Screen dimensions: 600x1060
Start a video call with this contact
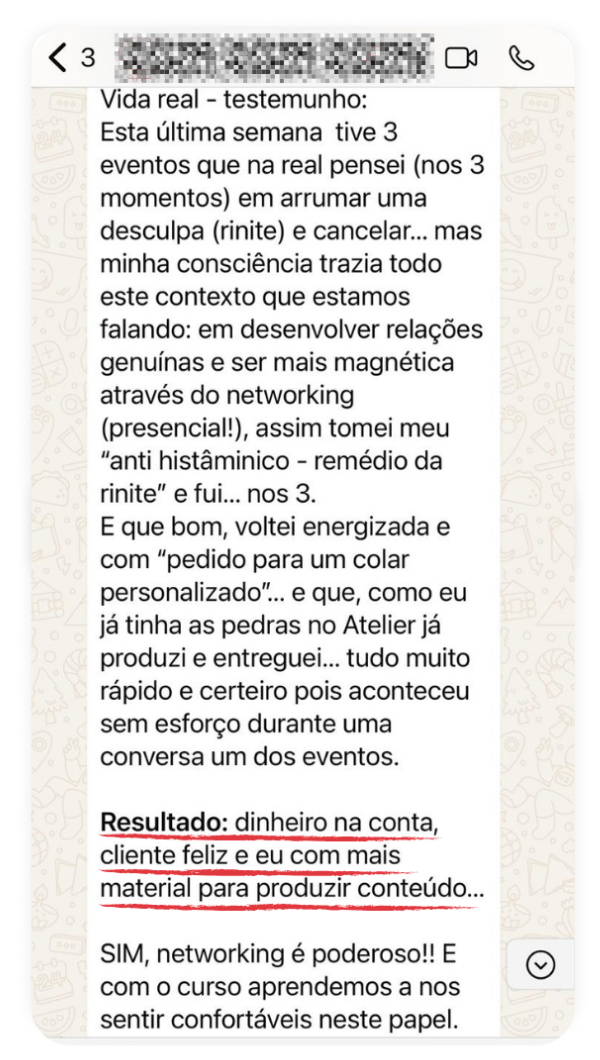[461, 58]
